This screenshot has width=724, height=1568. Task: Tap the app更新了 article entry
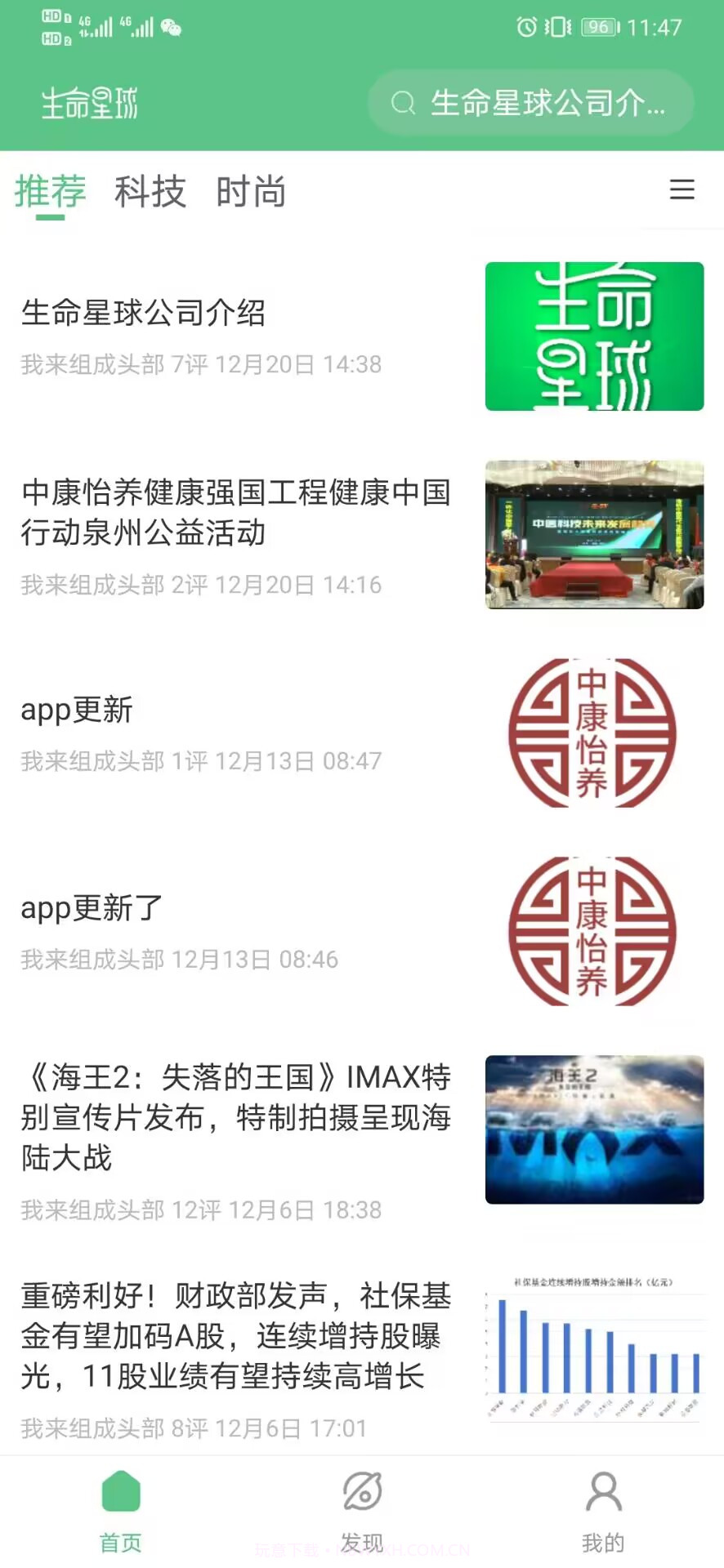pyautogui.click(x=90, y=908)
